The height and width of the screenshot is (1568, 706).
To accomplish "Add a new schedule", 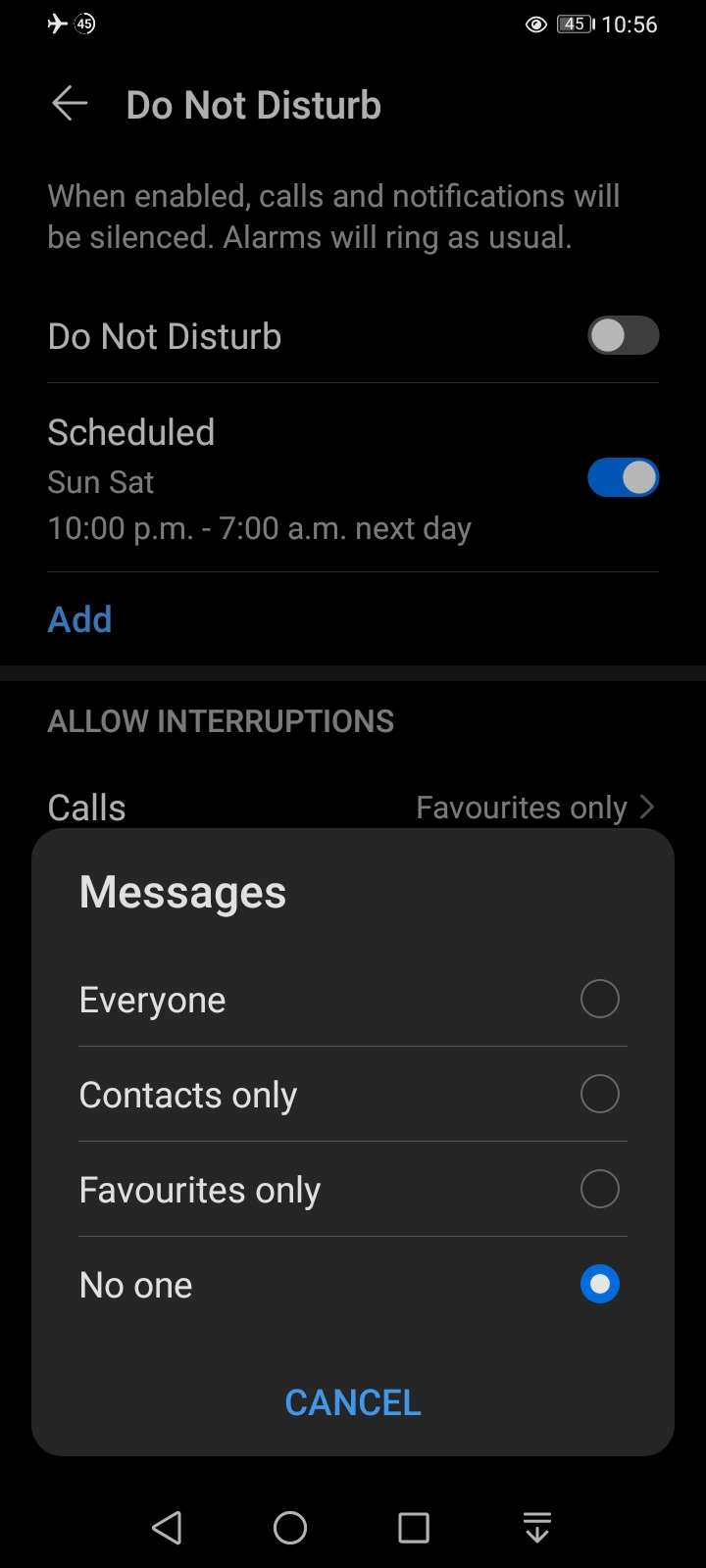I will (80, 619).
